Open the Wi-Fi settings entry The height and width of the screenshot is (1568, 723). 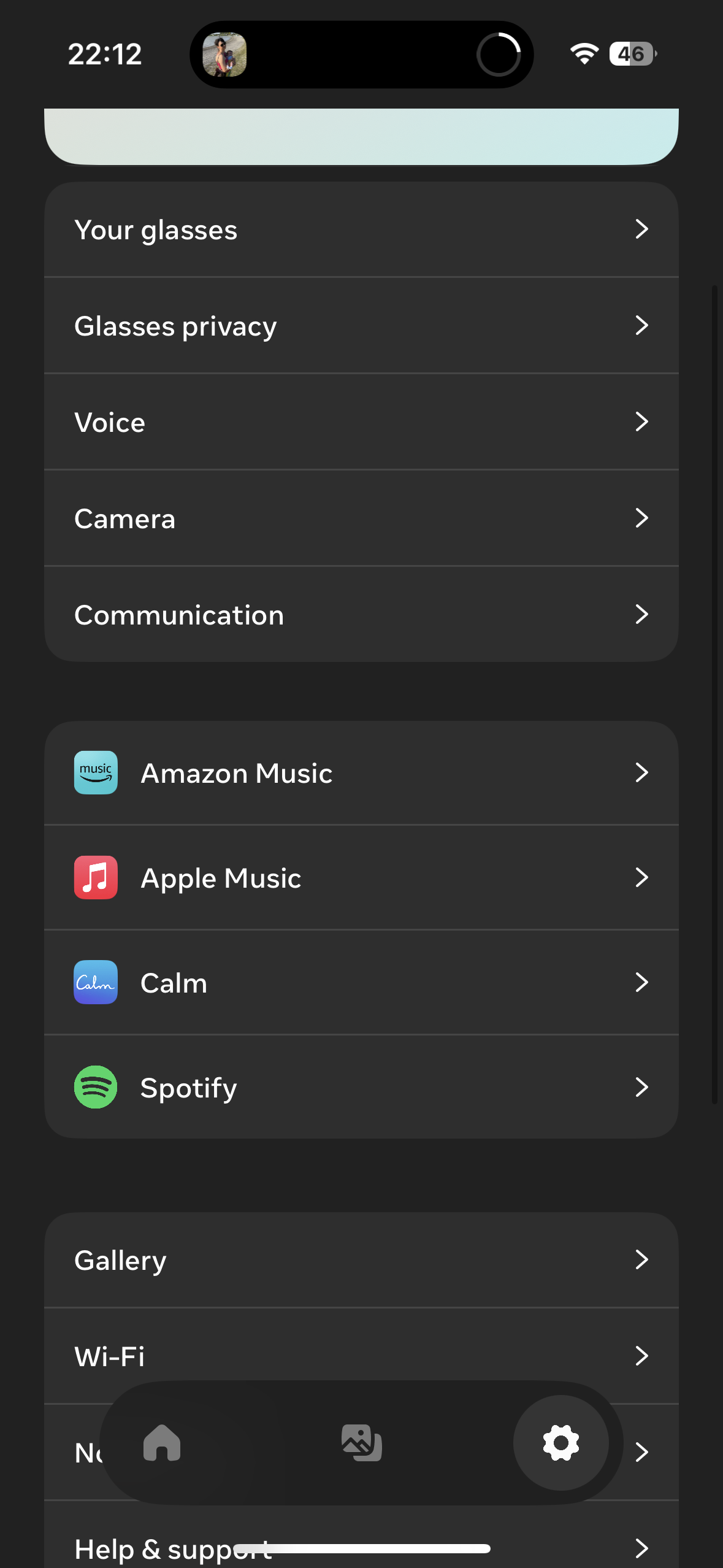pos(361,1356)
